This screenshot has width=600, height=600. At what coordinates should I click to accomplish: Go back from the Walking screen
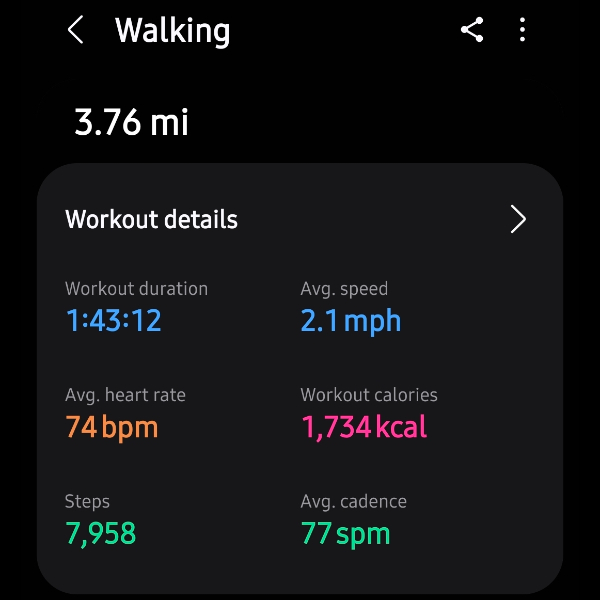[75, 30]
